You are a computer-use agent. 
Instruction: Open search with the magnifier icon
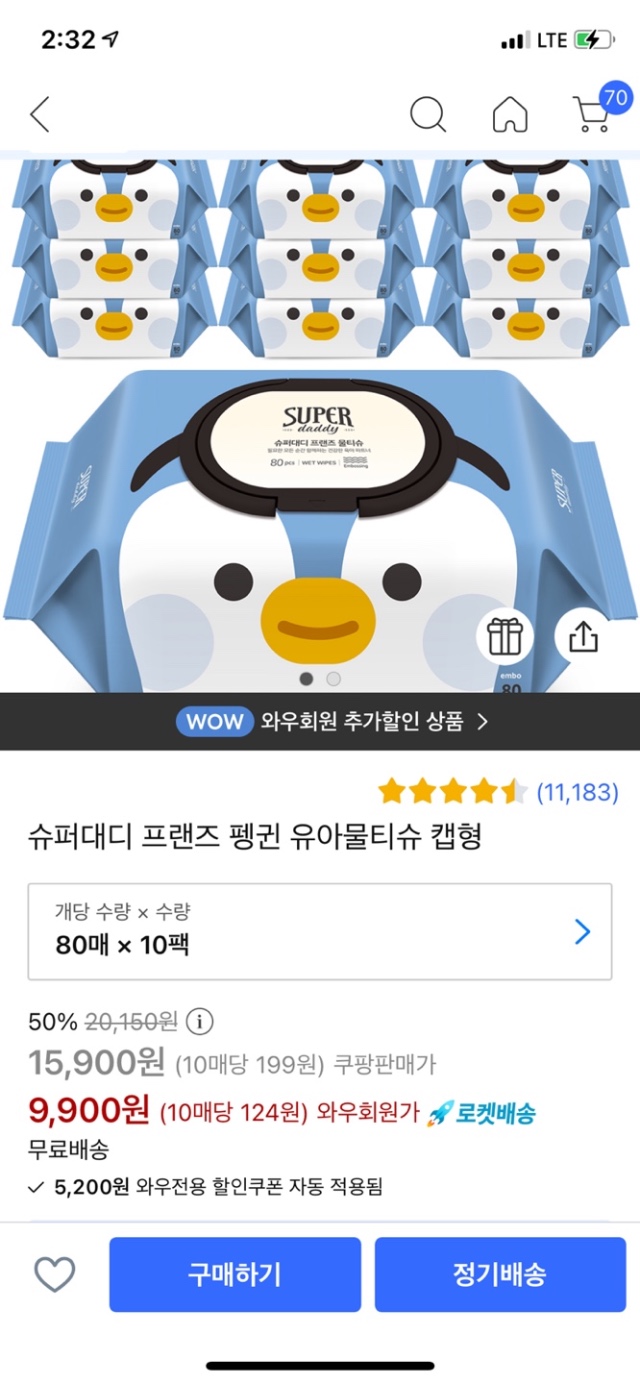[428, 115]
